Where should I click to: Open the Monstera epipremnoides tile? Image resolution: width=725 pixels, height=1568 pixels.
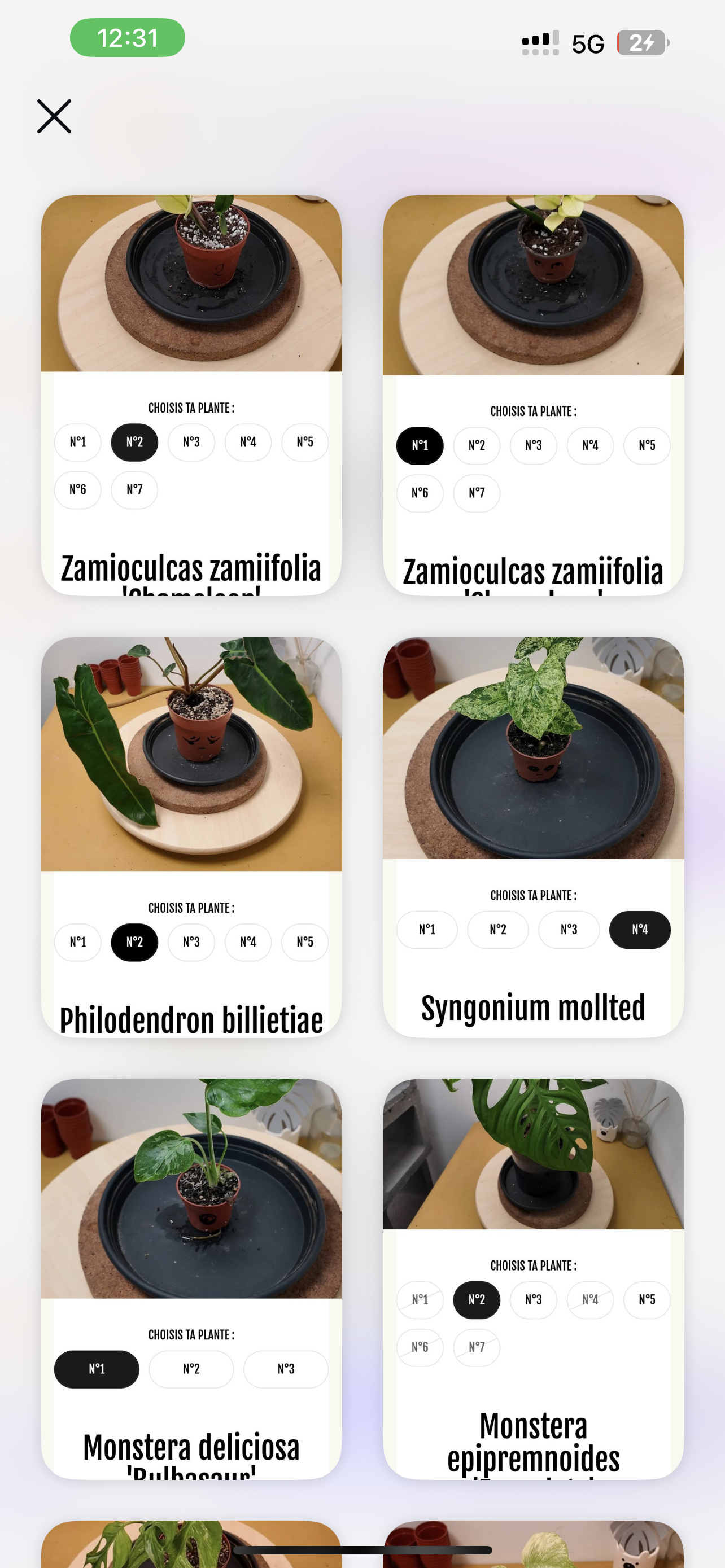click(533, 1279)
